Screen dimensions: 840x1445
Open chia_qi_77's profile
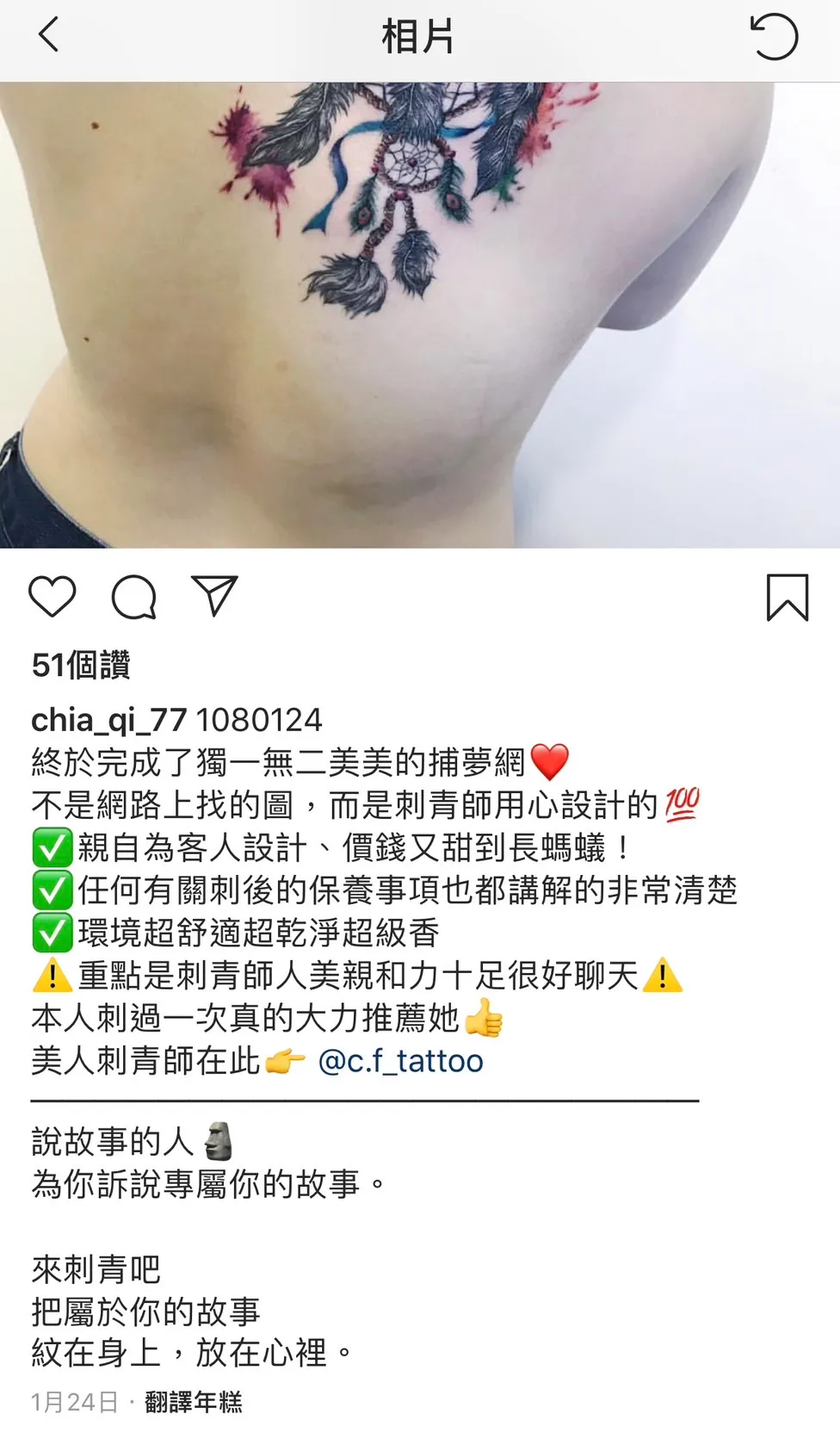tap(108, 720)
